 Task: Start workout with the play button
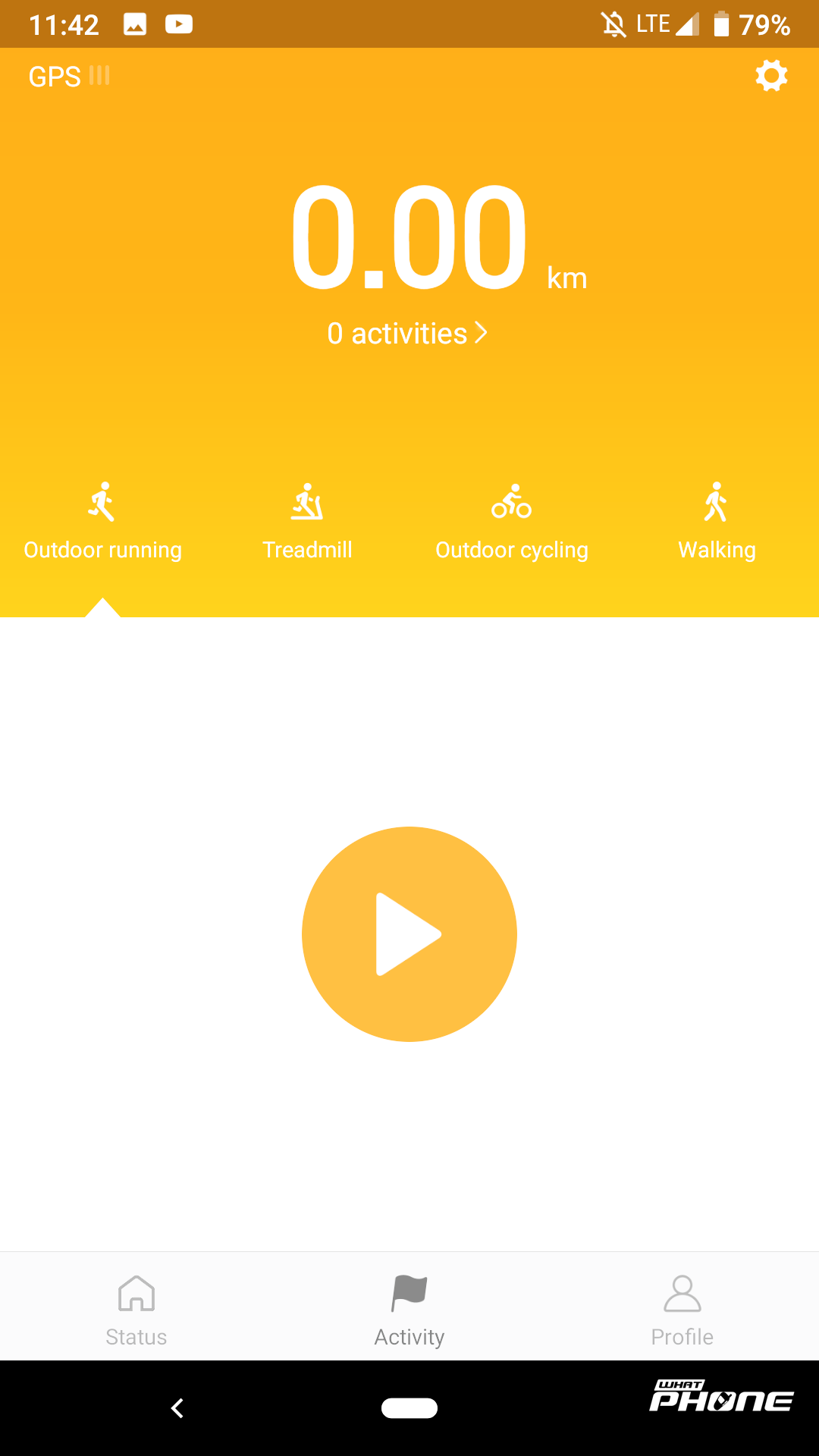point(409,934)
